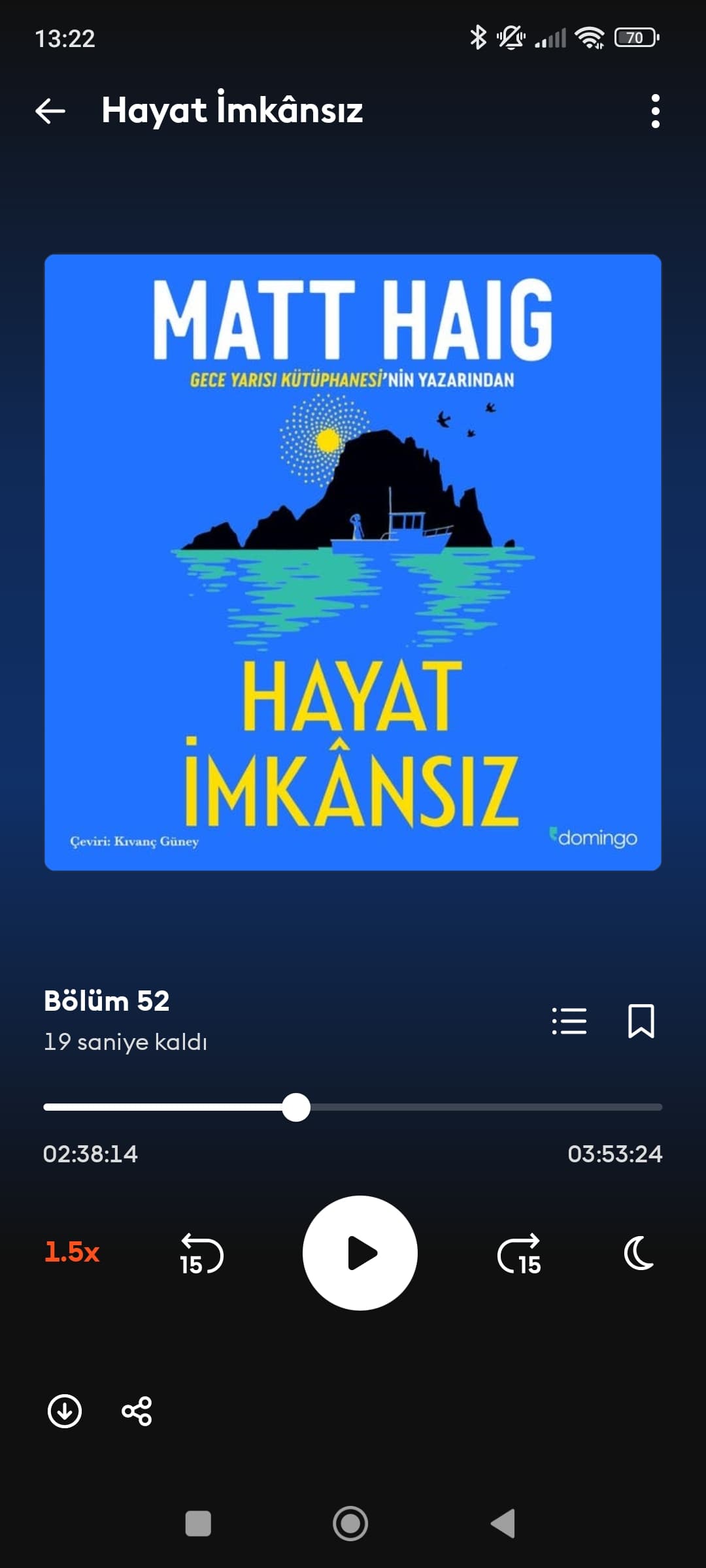Image resolution: width=706 pixels, height=1568 pixels.
Task: Change the 1.5x playback speed
Action: 72,1252
